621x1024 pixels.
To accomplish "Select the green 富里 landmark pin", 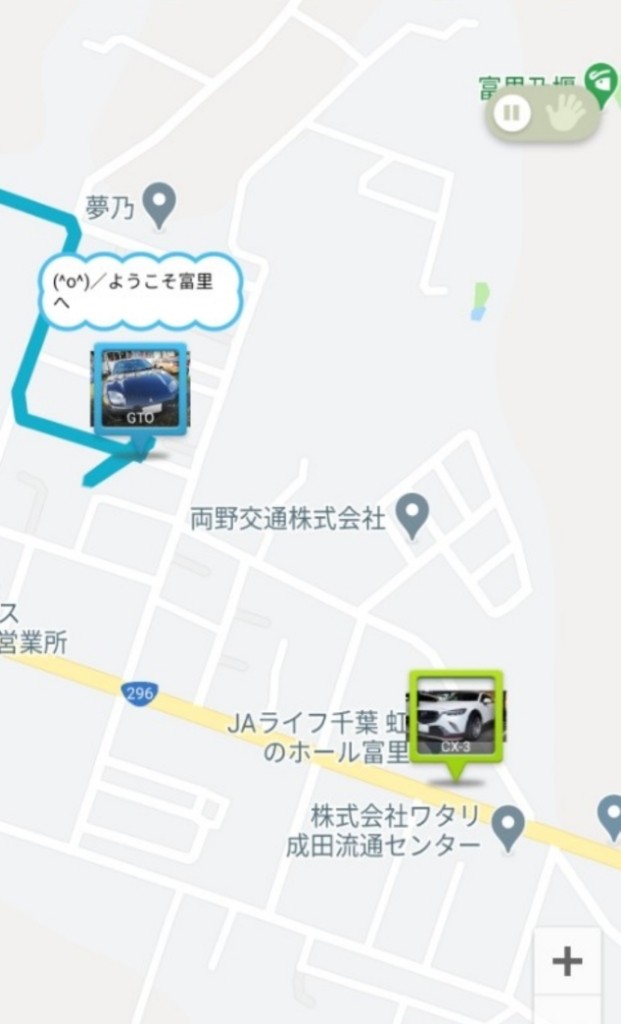I will [x=599, y=84].
